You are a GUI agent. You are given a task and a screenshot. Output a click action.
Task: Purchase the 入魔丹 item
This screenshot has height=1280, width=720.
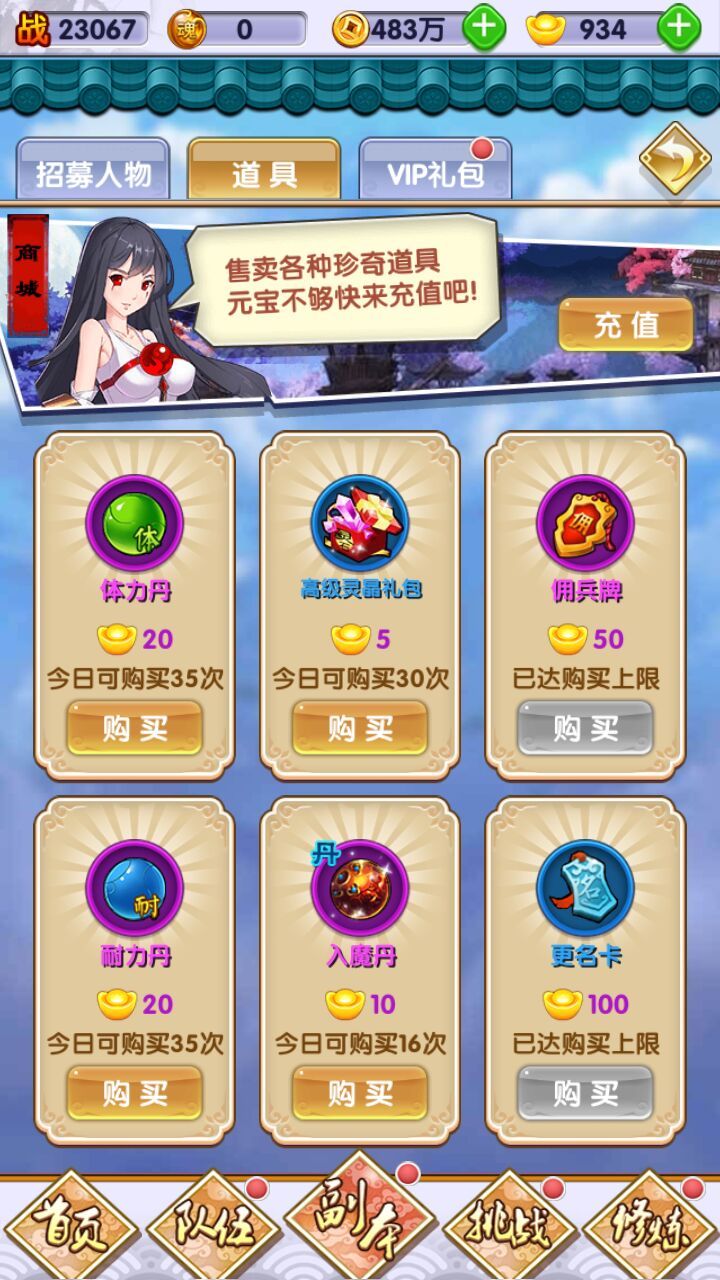360,1092
